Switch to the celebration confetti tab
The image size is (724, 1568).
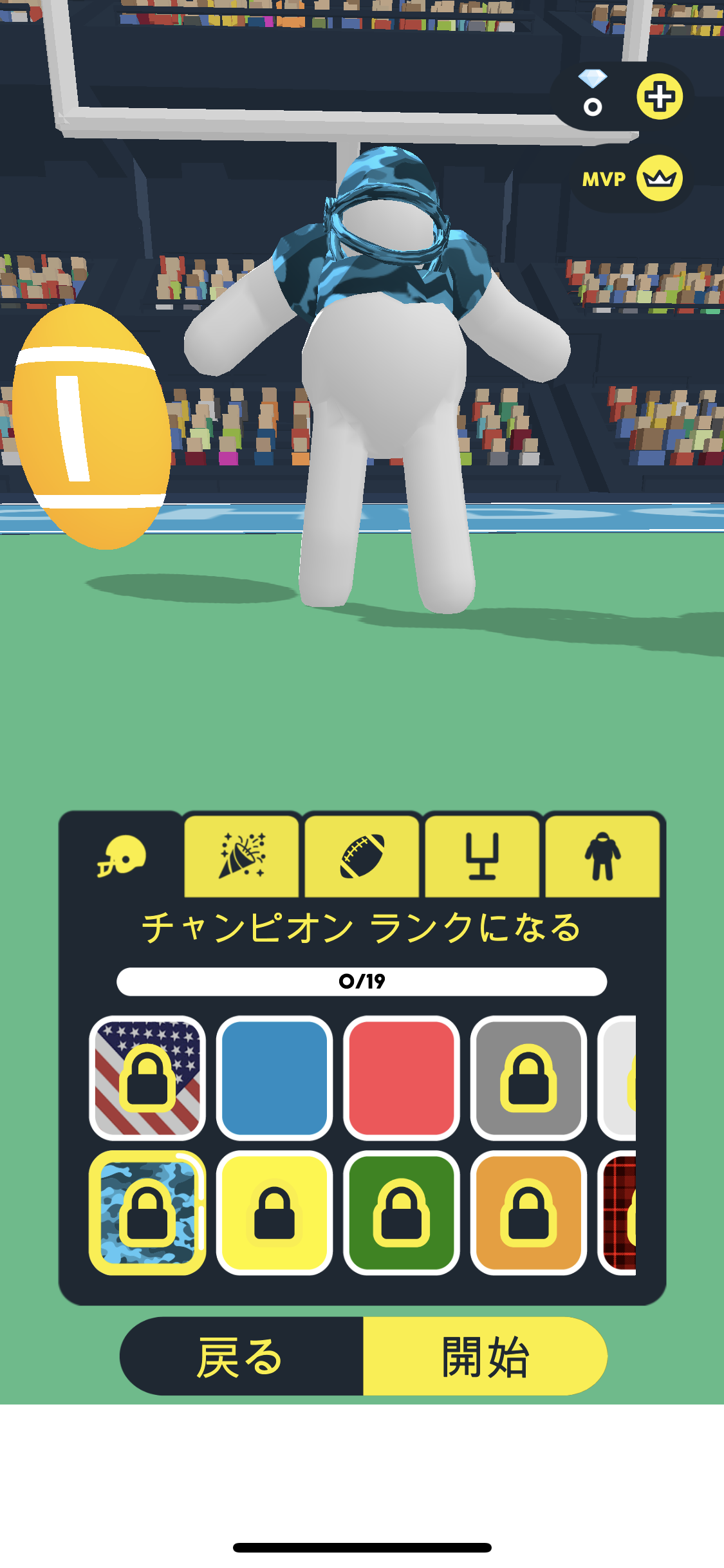[x=241, y=857]
